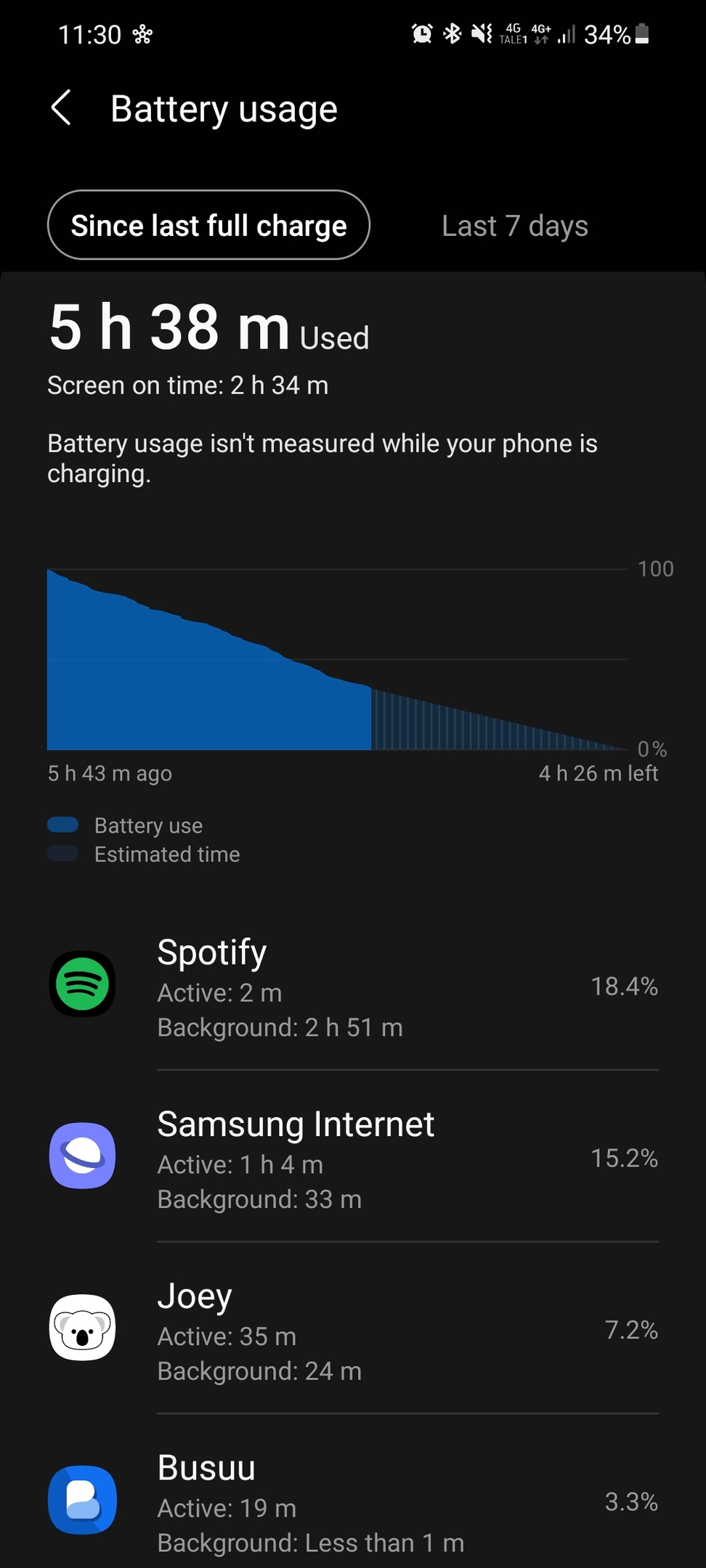Select the Since last full charge tab

point(209,225)
